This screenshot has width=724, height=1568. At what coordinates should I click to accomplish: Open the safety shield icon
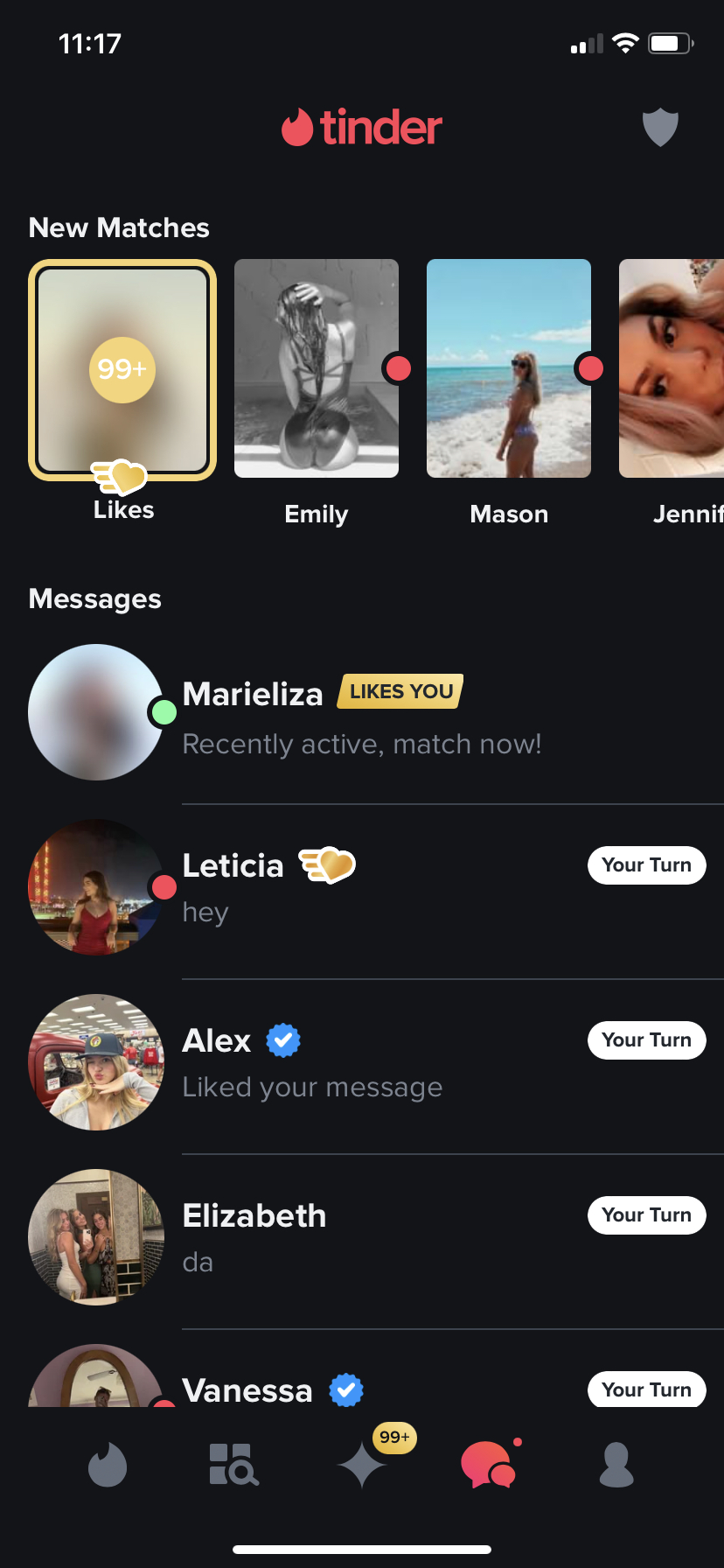click(660, 128)
